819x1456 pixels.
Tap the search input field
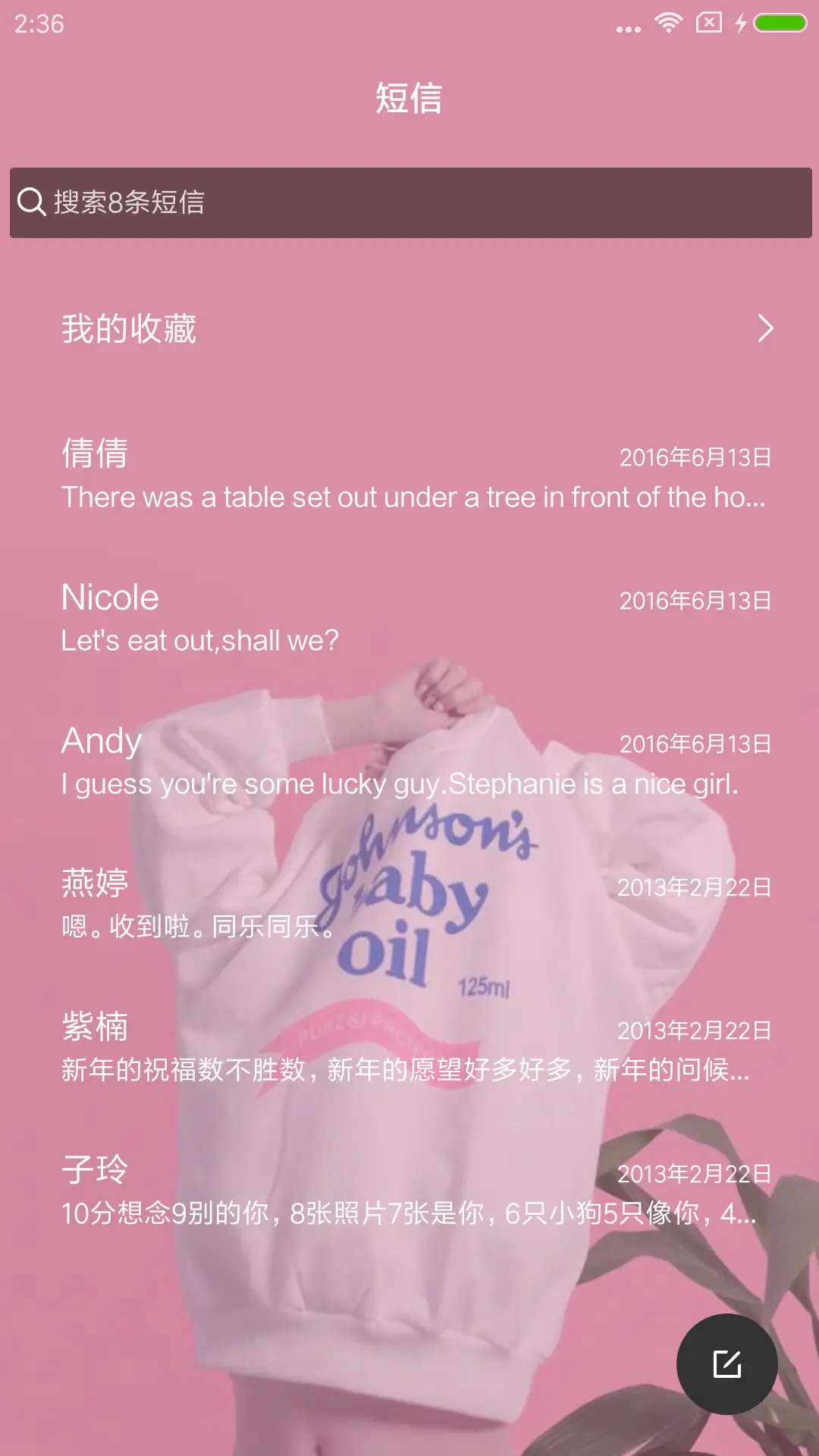point(409,202)
